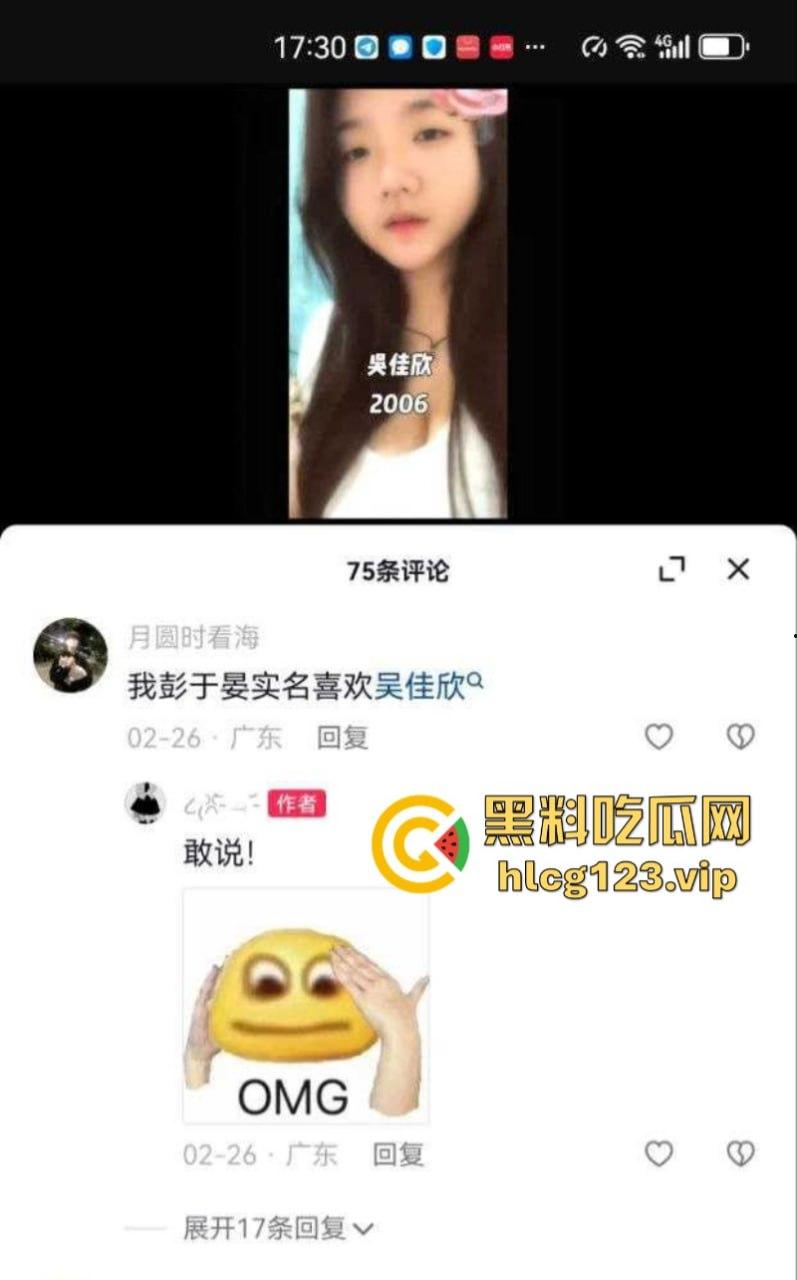The width and height of the screenshot is (797, 1280).
Task: Expand 展开17条回复
Action: pos(277,1228)
